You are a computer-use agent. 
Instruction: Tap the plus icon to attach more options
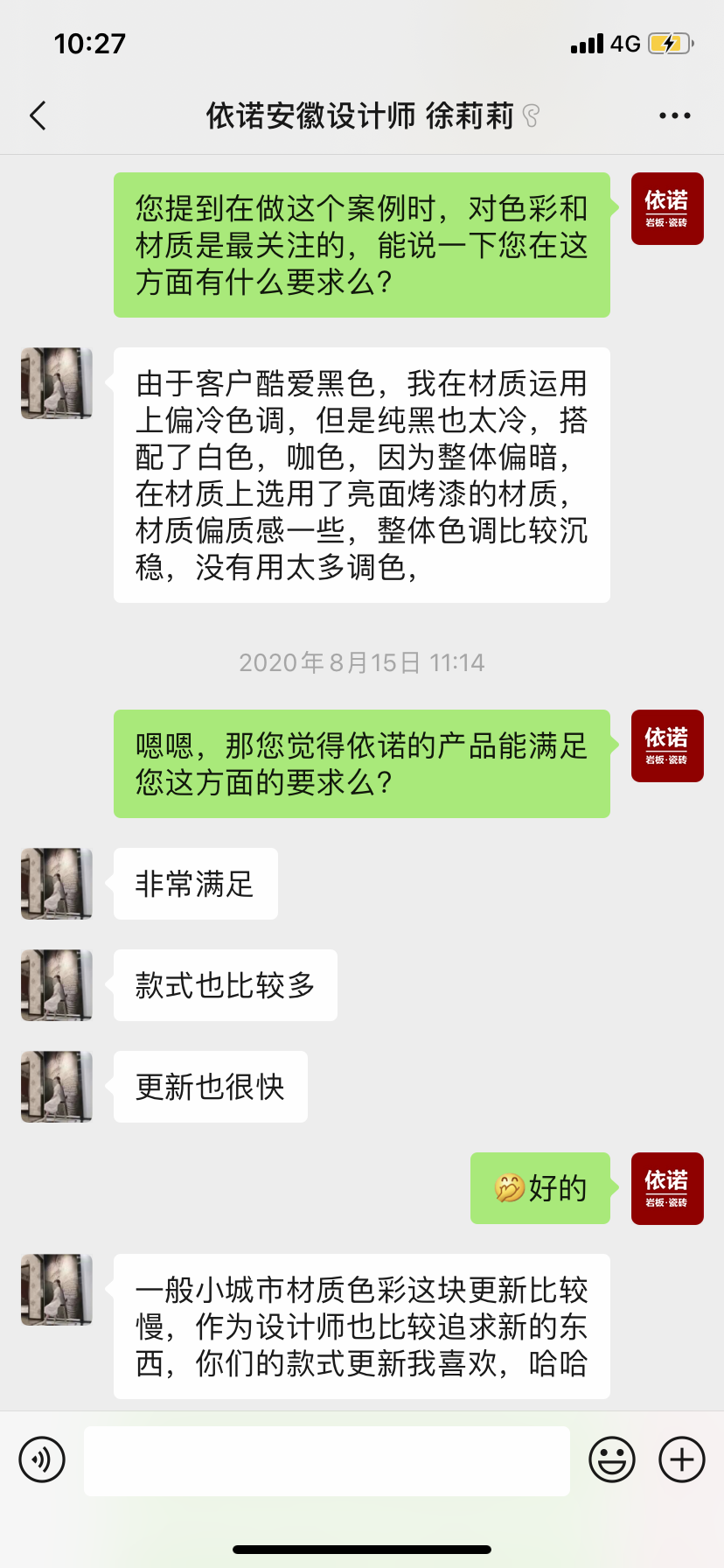click(681, 1459)
